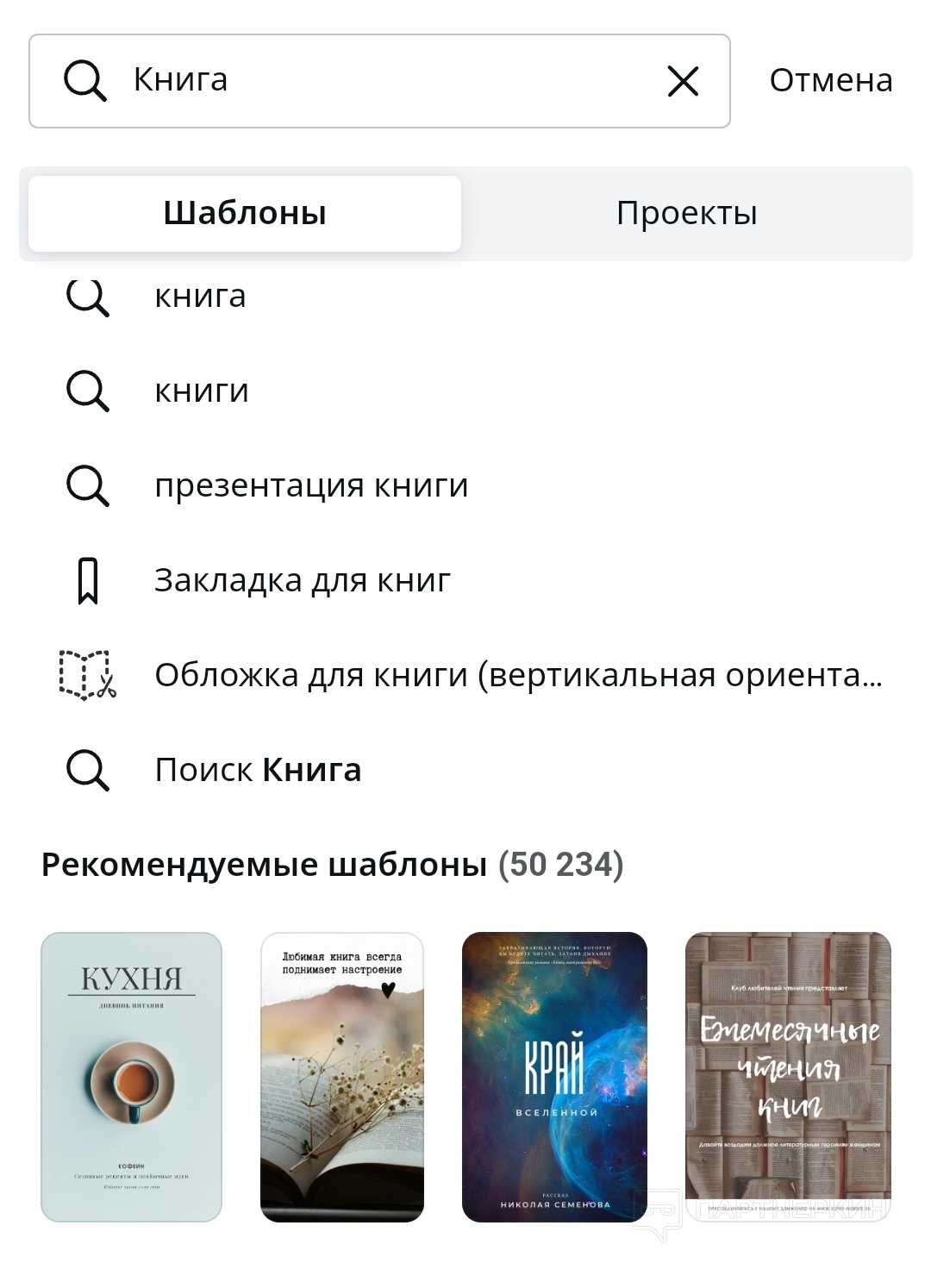Open the «Закладка для книг» category
Viewport: 931px width, 1288px height.
(302, 580)
